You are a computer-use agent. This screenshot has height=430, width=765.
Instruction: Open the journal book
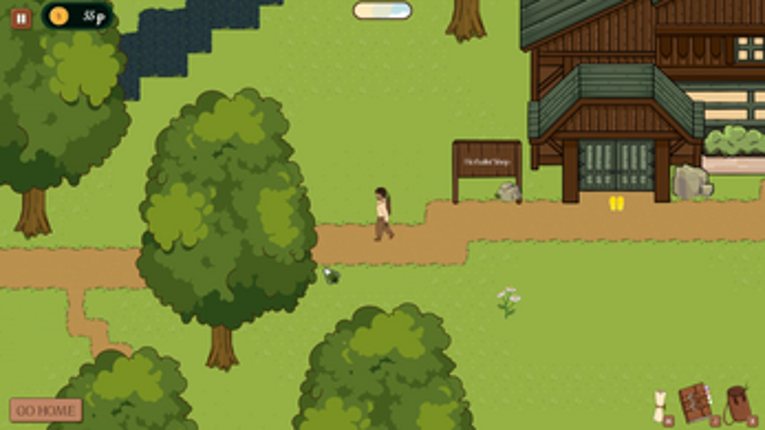click(x=695, y=403)
